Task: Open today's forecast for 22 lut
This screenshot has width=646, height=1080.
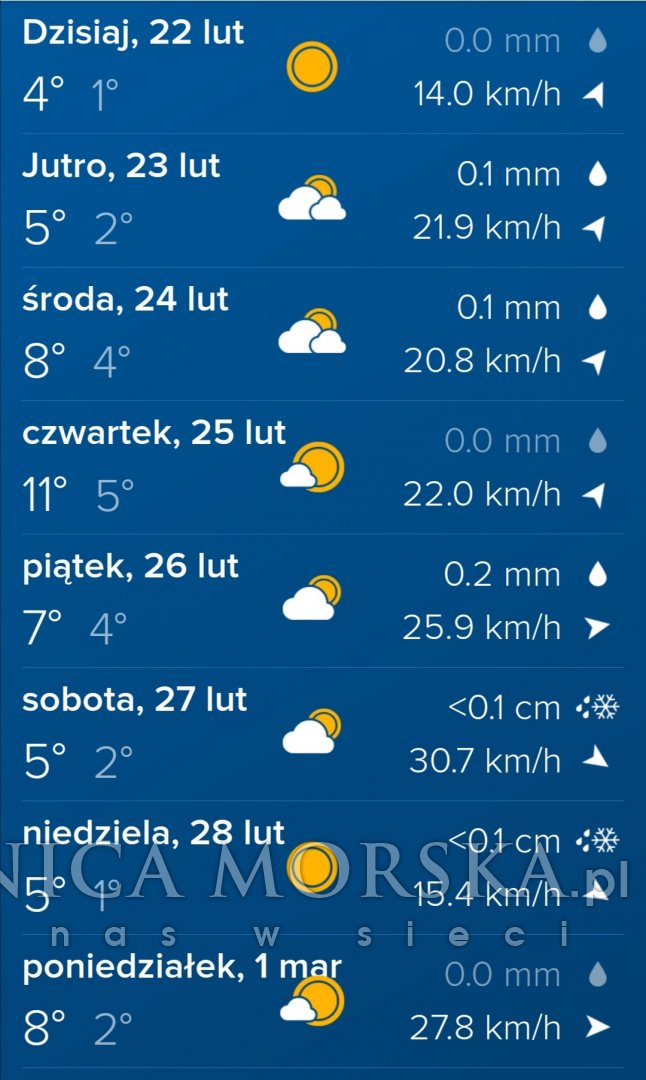Action: click(x=323, y=68)
